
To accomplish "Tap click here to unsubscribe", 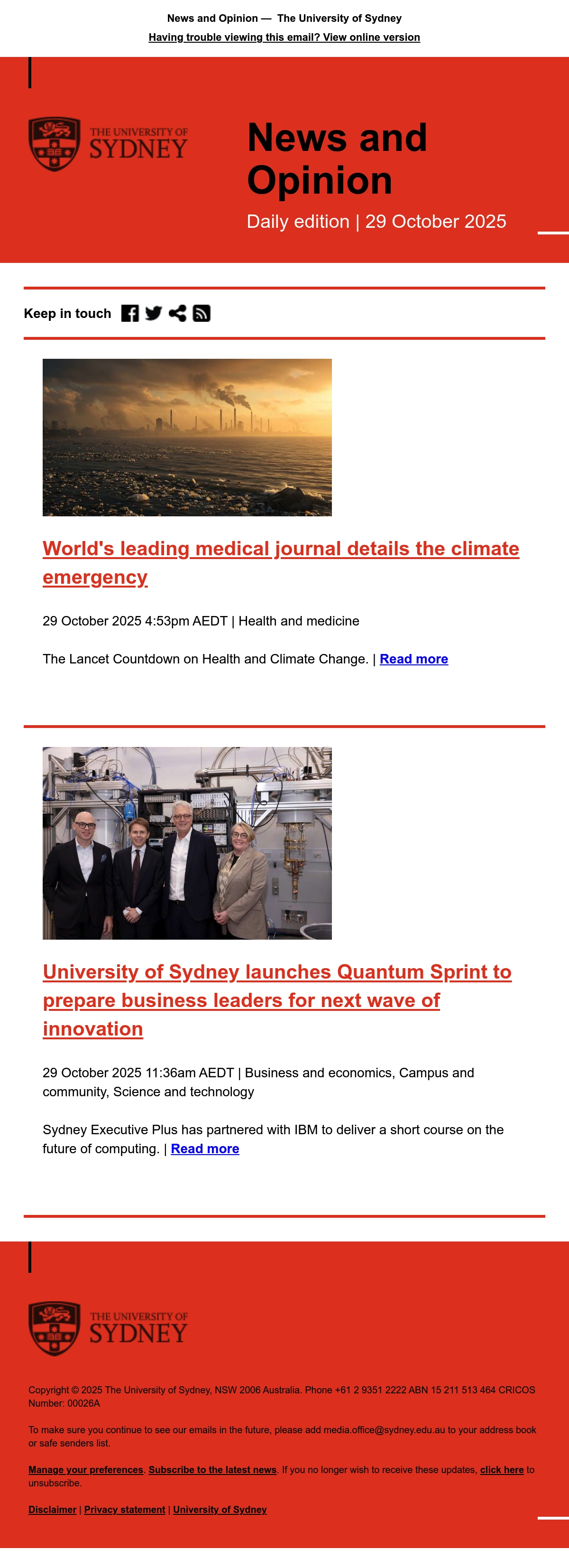I will (502, 1469).
